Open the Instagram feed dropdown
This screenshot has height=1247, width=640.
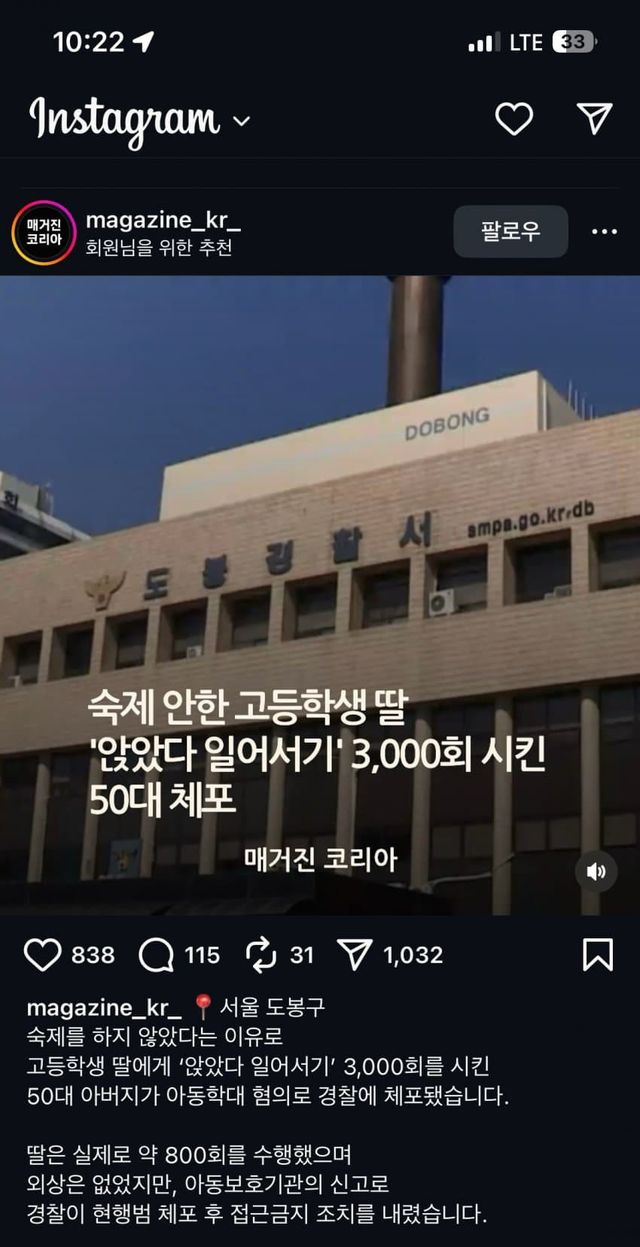(x=241, y=121)
